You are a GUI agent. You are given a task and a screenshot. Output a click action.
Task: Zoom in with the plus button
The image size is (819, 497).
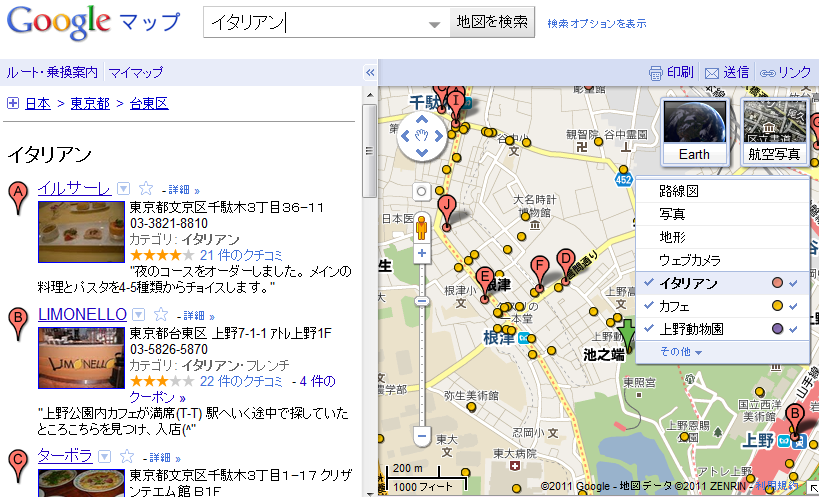point(421,254)
